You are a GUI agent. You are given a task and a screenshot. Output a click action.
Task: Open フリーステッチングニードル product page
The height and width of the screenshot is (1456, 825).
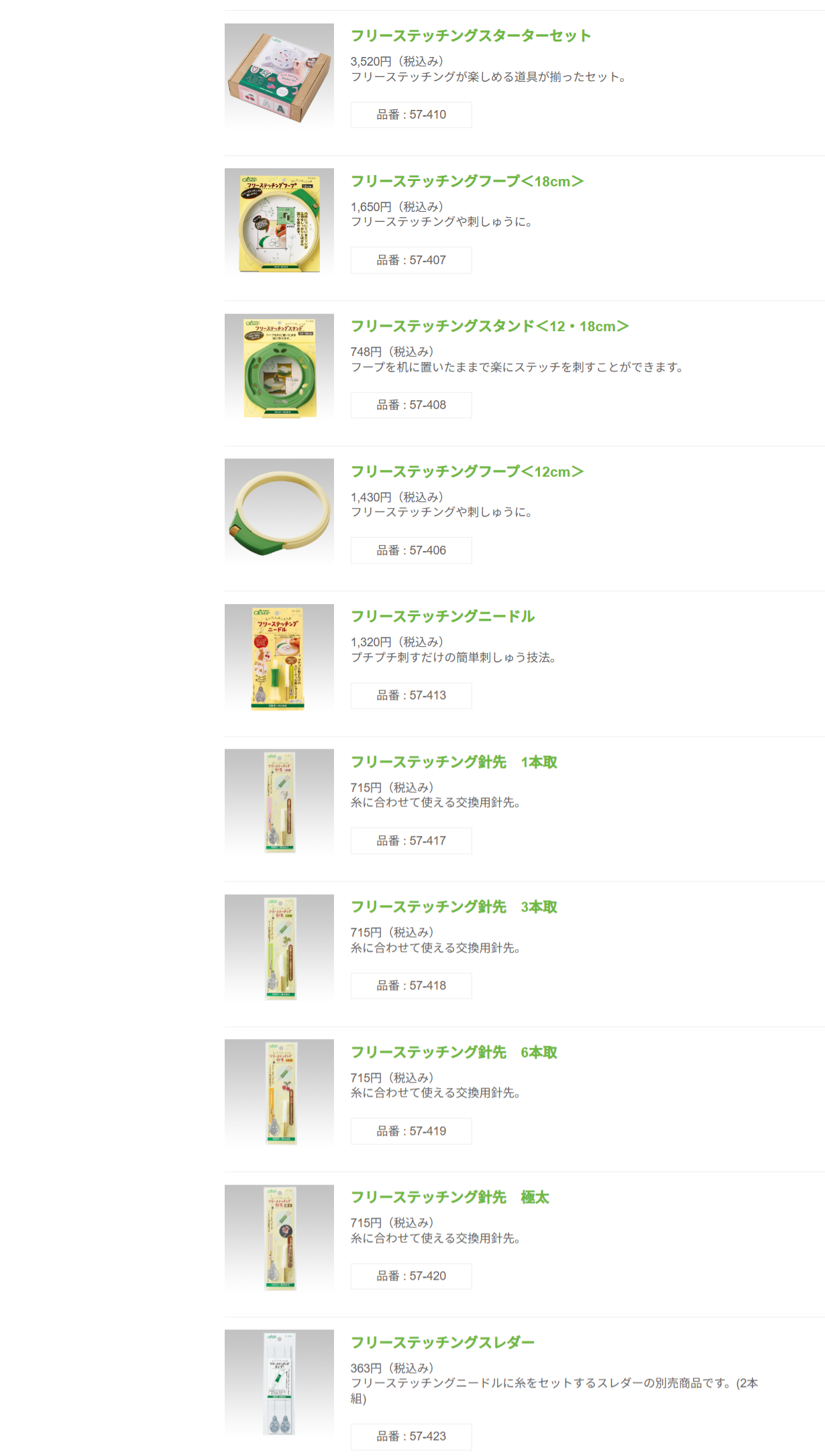pos(443,617)
